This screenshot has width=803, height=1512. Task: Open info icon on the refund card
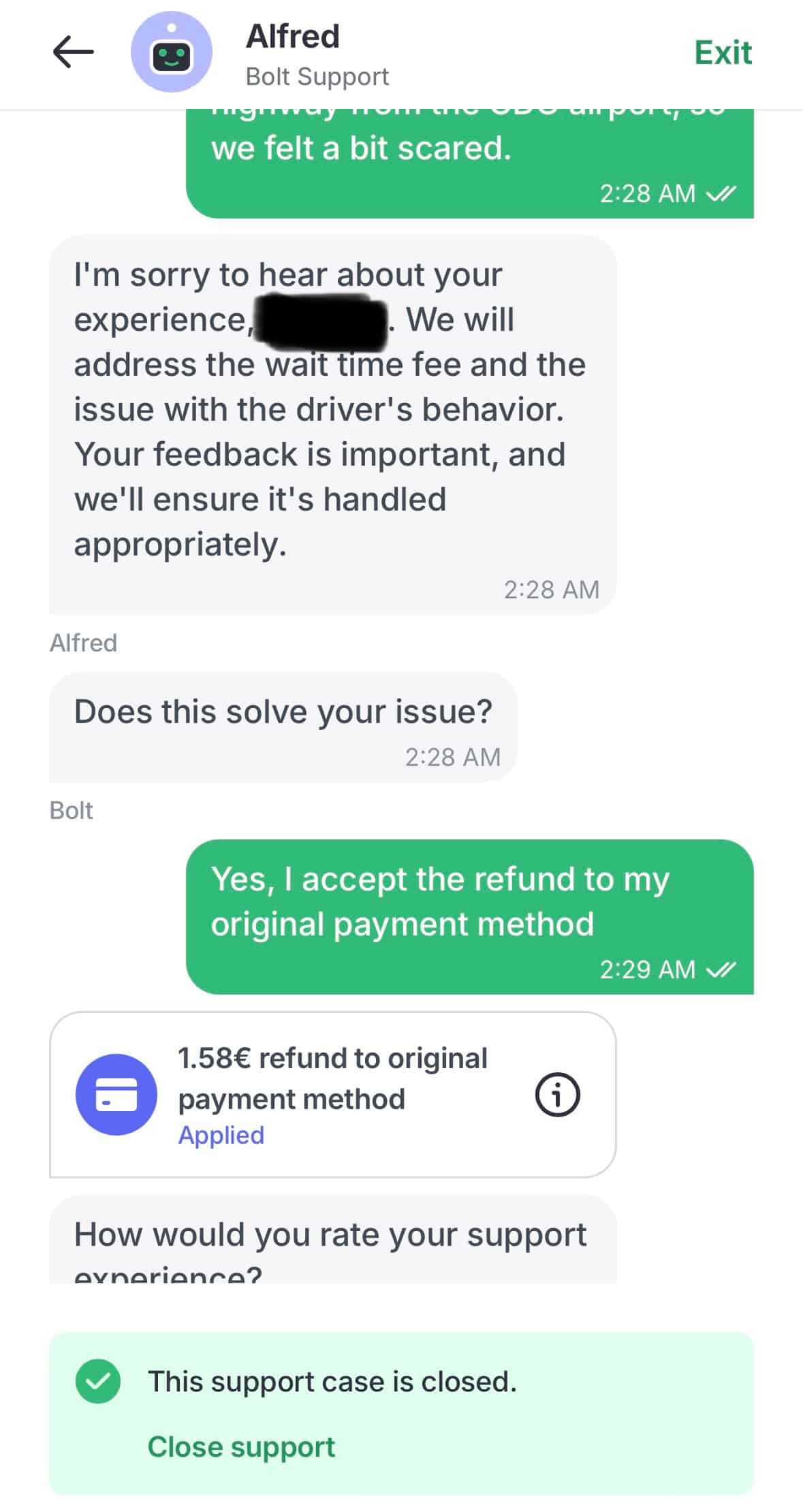coord(557,1095)
